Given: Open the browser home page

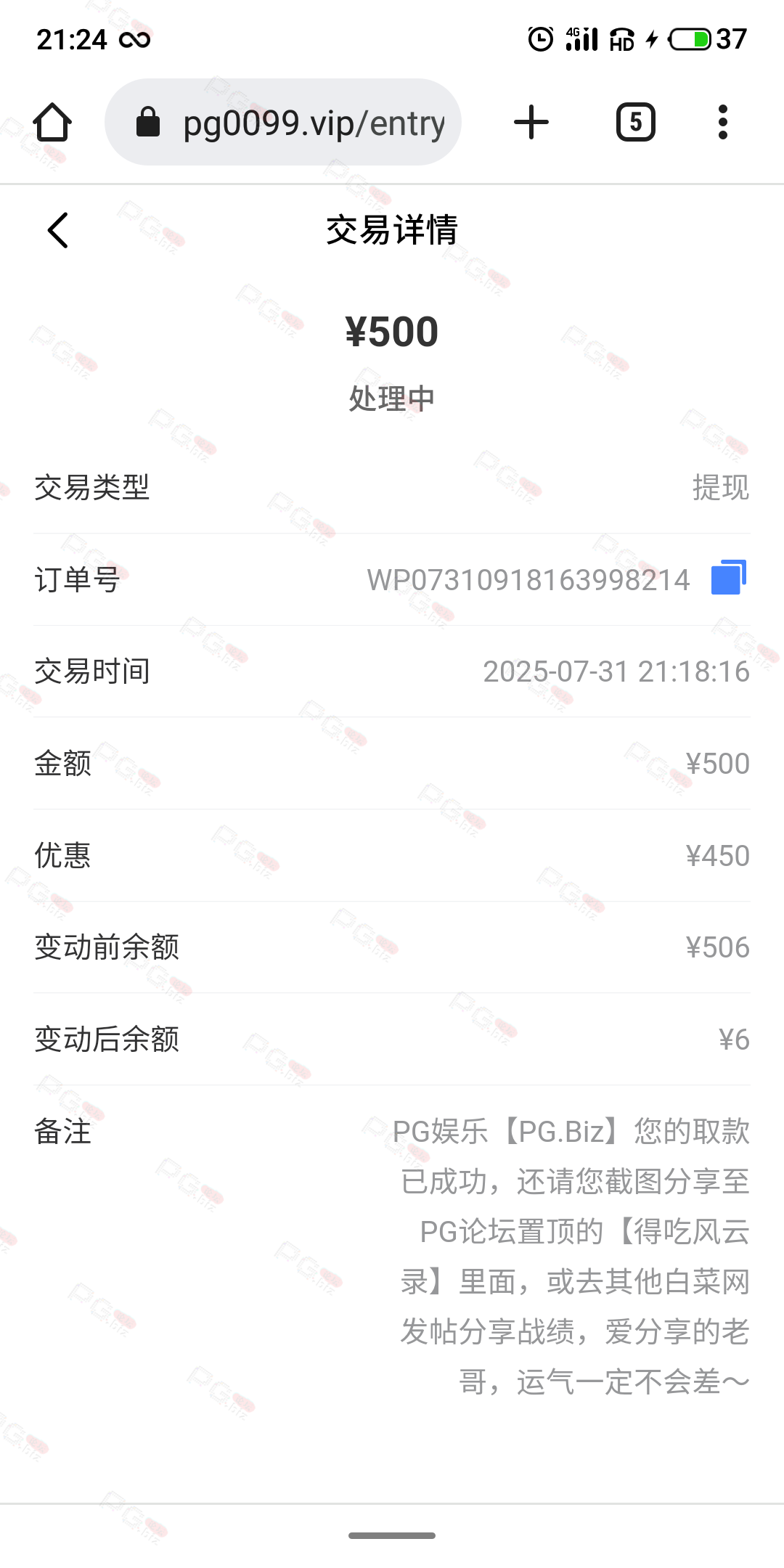Looking at the screenshot, I should point(52,122).
